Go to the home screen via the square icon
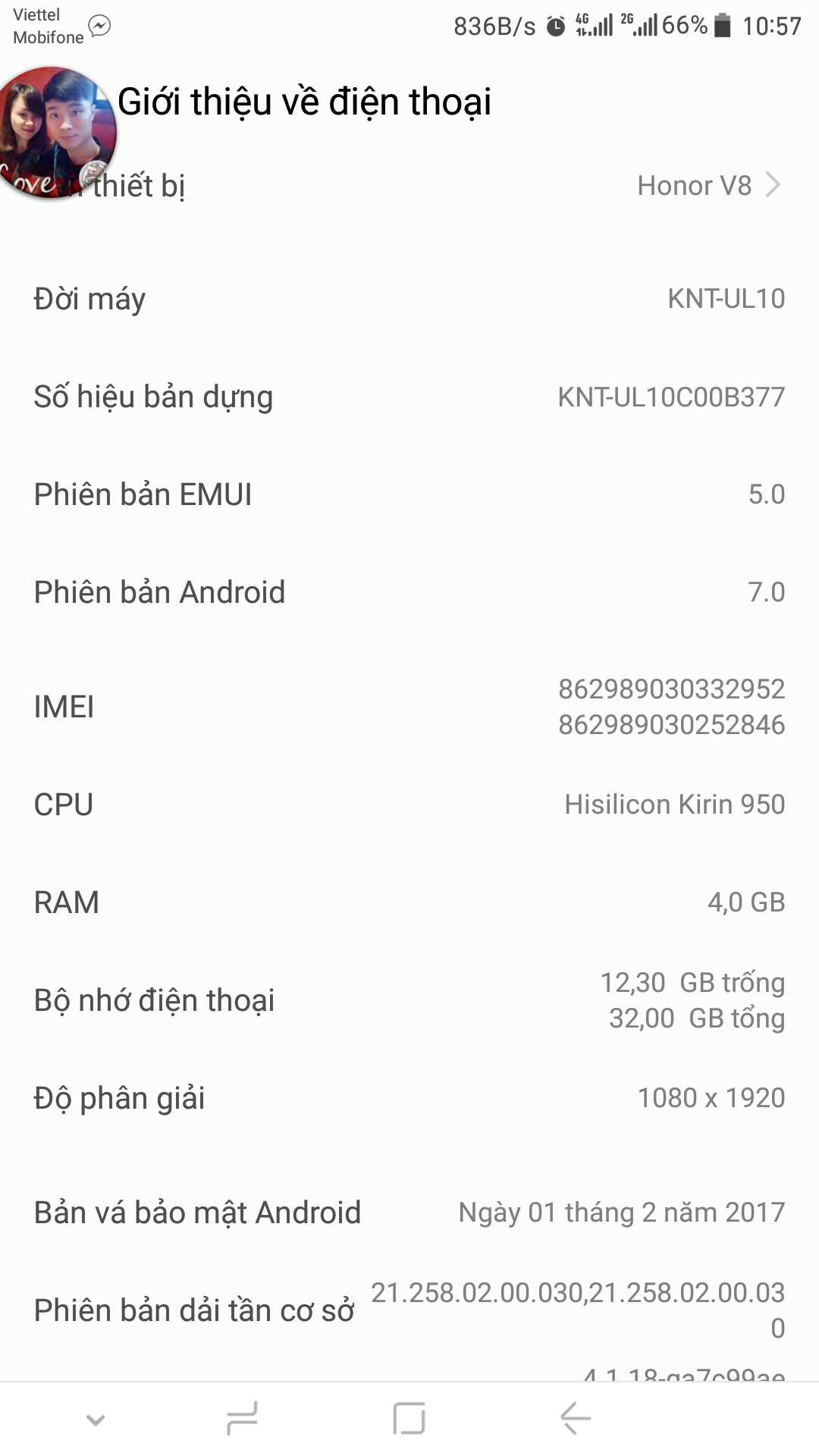 pos(409,1418)
